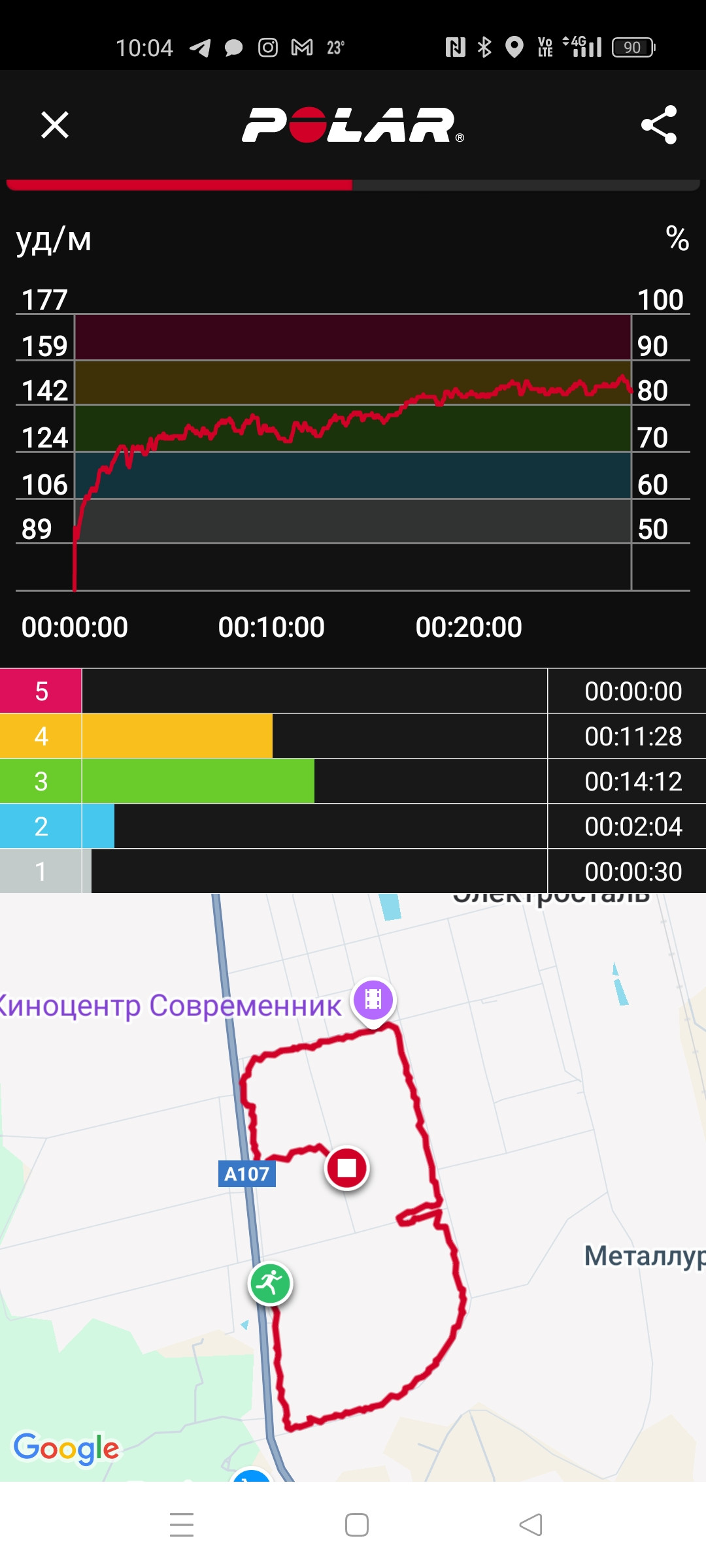Open Google logo link on map
706x1568 pixels.
pyautogui.click(x=66, y=1448)
